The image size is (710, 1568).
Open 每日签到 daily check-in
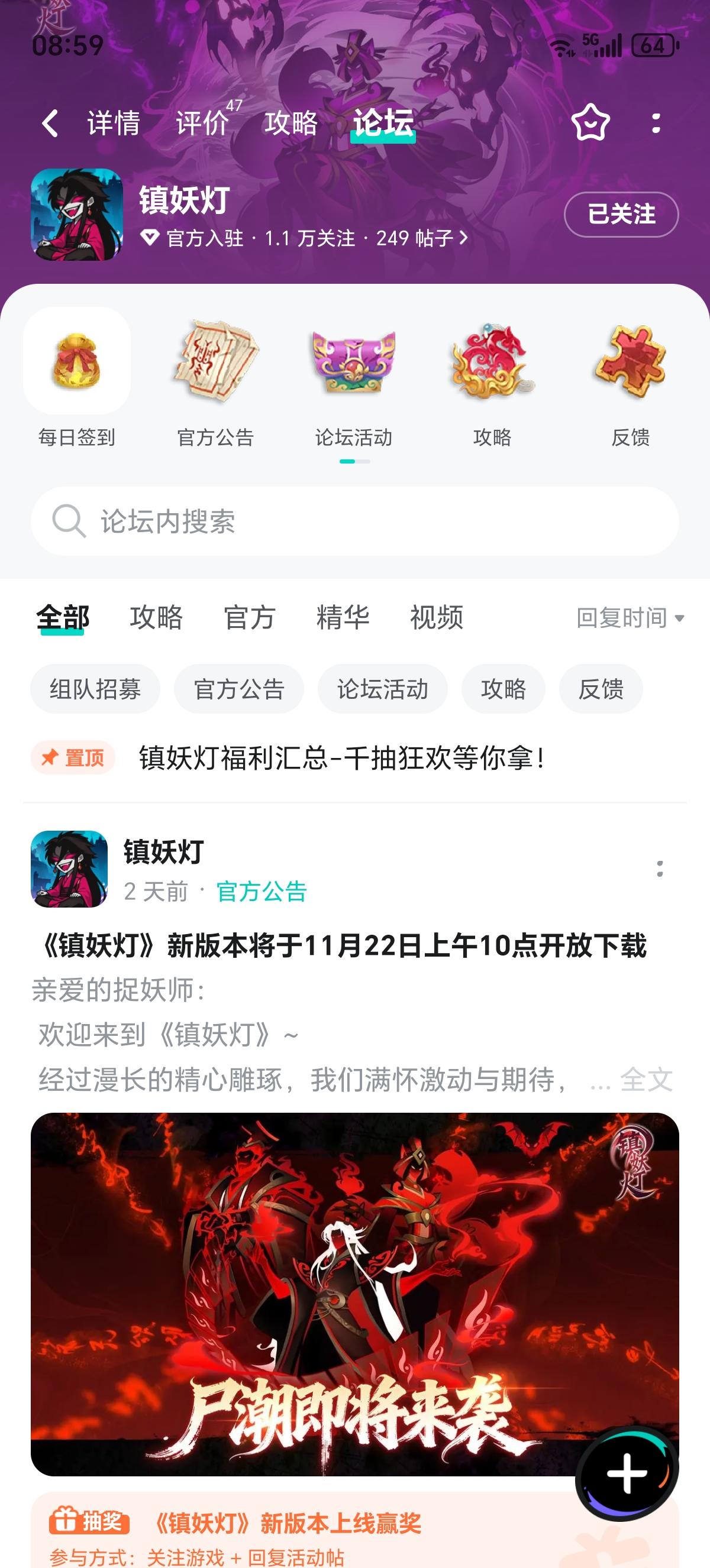pyautogui.click(x=77, y=377)
